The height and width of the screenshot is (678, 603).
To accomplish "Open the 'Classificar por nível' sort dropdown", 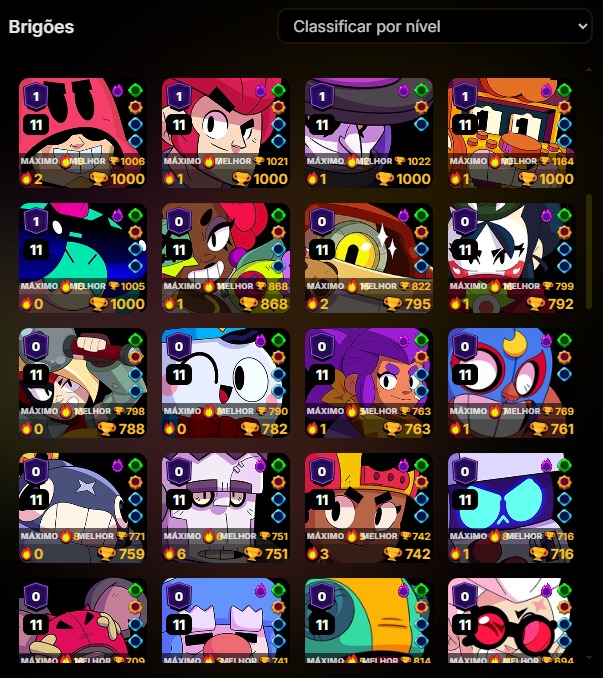I will point(434,27).
